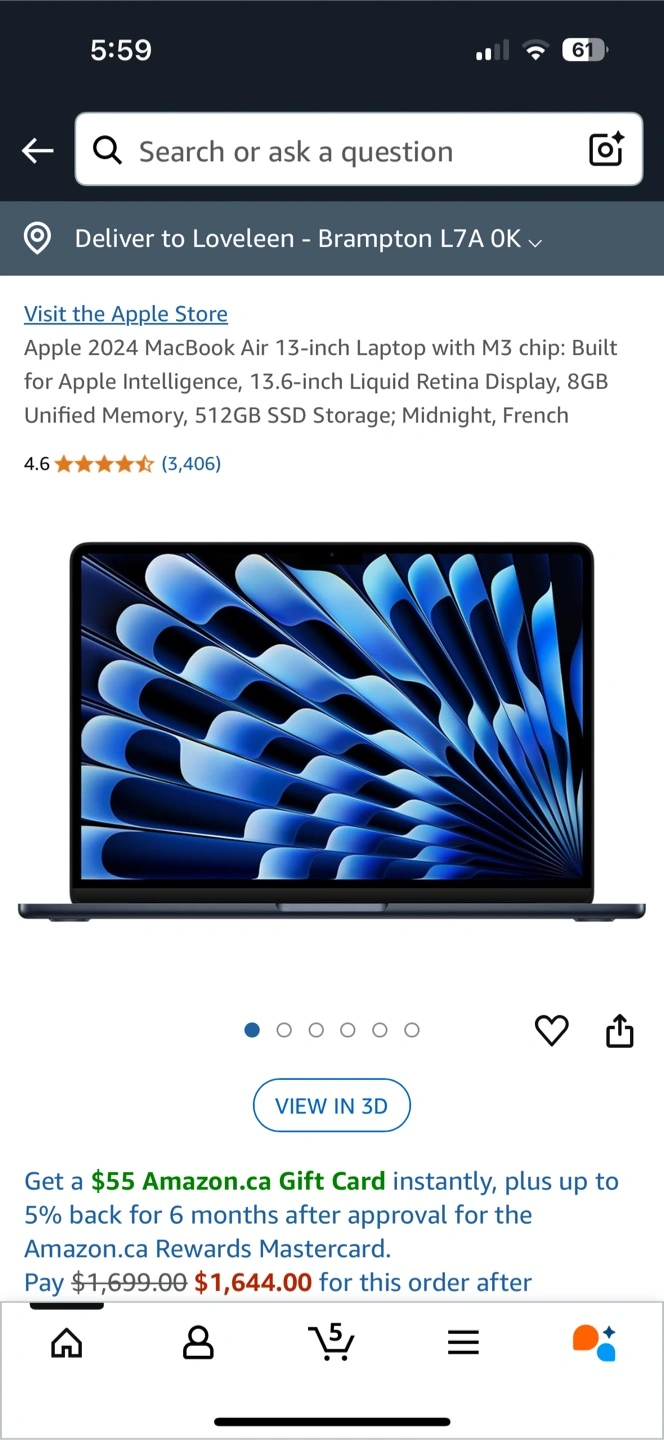Open the camera lens search icon
The width and height of the screenshot is (664, 1440).
[606, 150]
